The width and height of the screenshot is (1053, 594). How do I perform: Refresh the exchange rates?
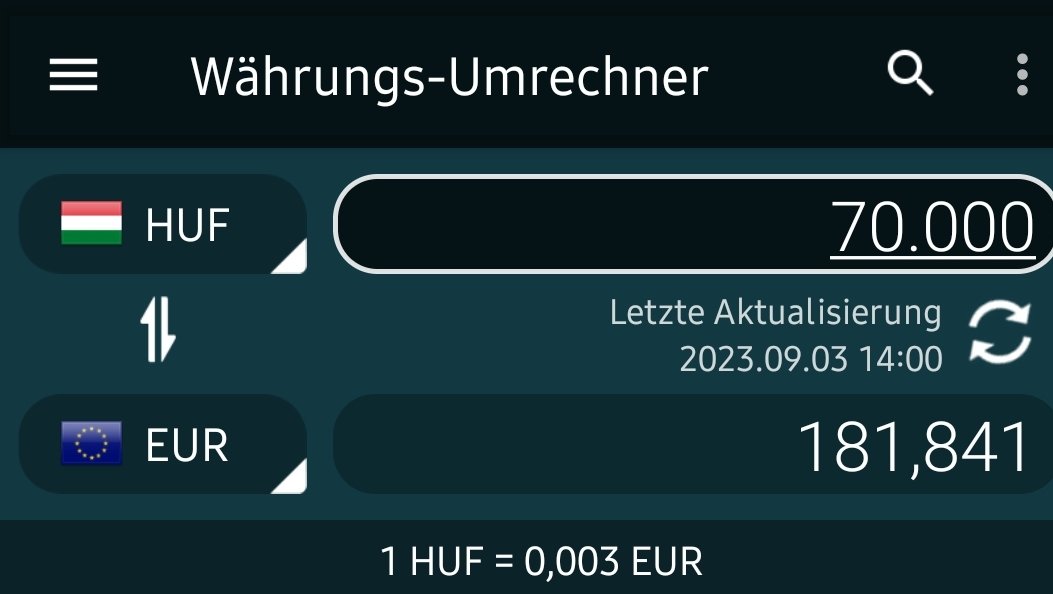click(x=999, y=333)
